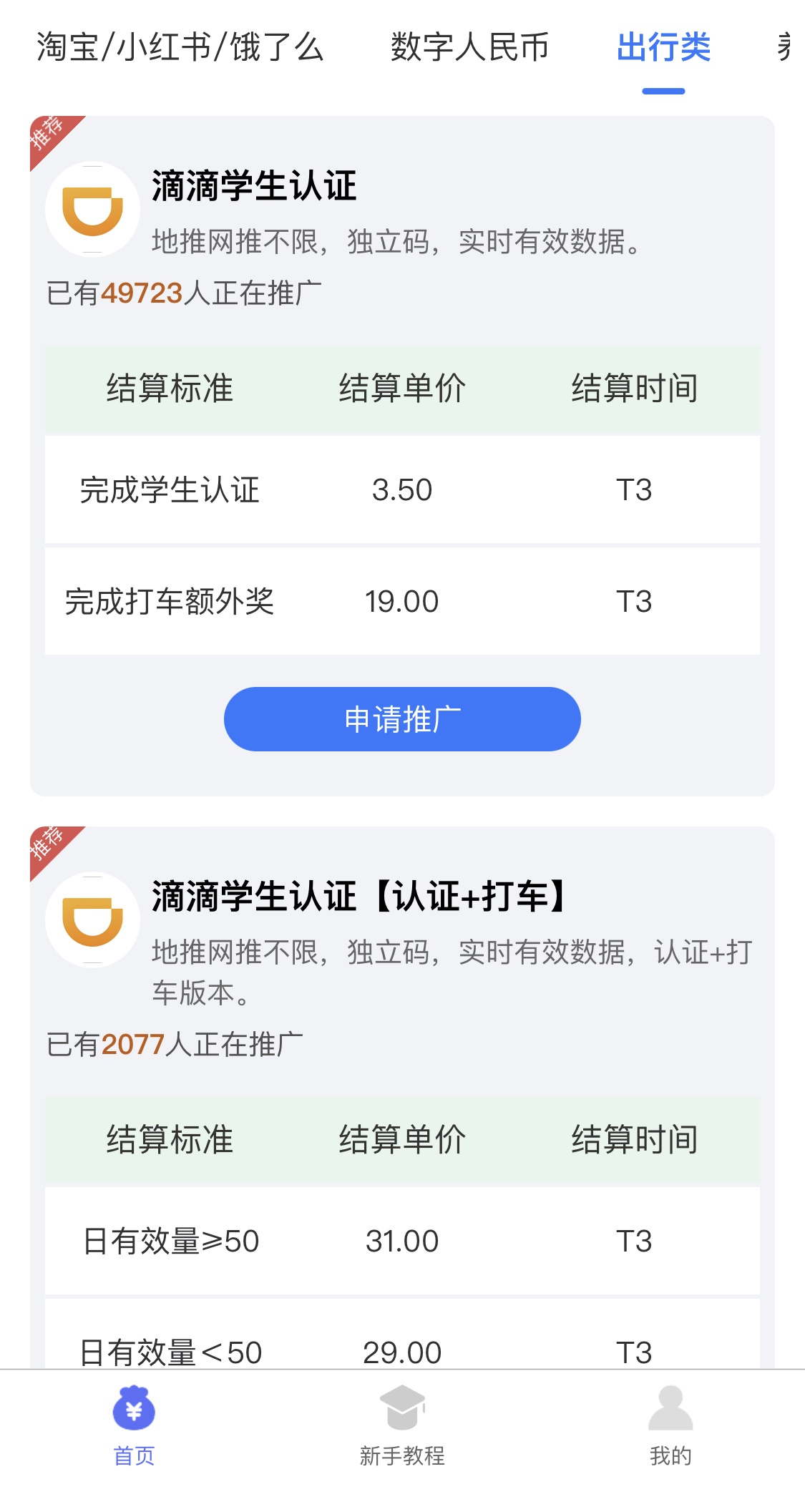
Task: Tap 申请推广 for 滴滴学生认证
Action: click(402, 719)
